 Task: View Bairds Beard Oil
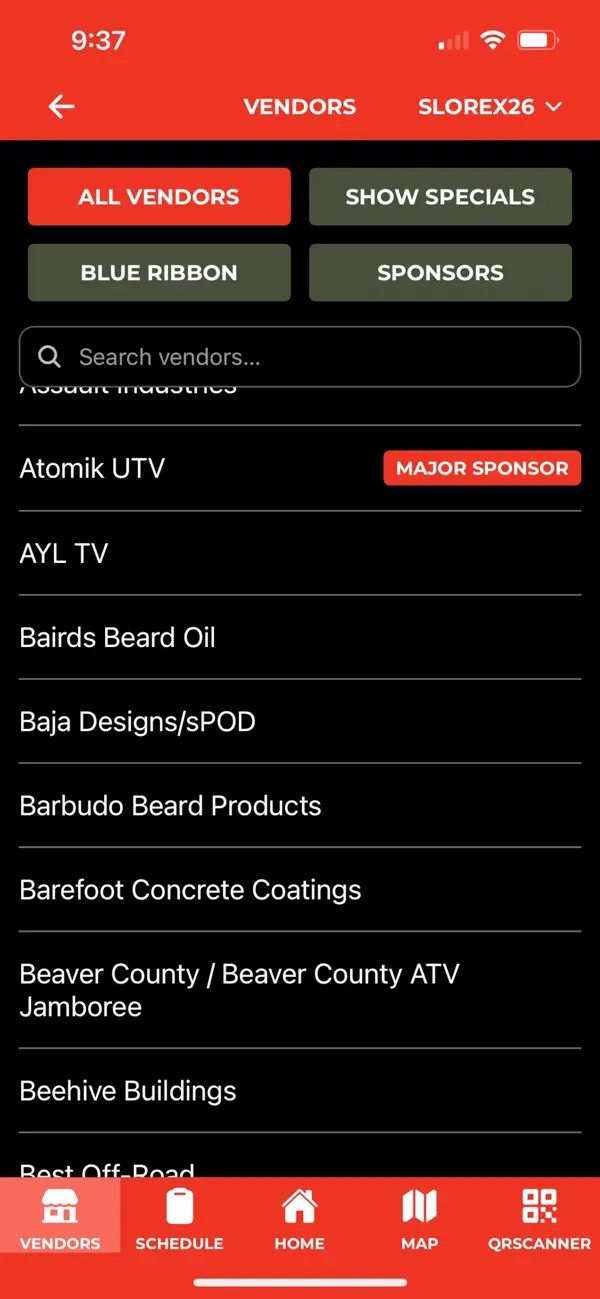click(118, 637)
